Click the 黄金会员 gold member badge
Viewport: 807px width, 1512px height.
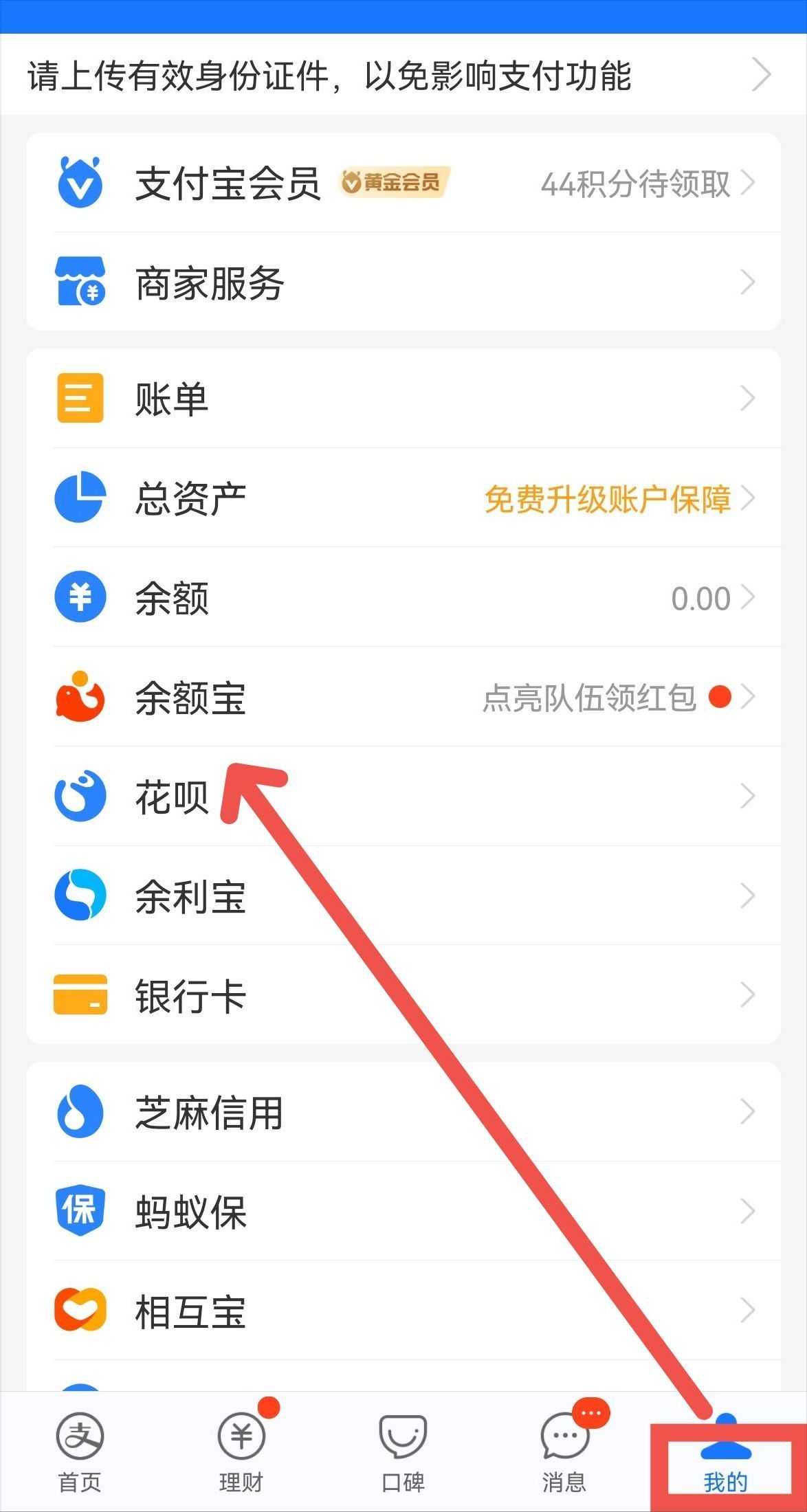pos(393,183)
